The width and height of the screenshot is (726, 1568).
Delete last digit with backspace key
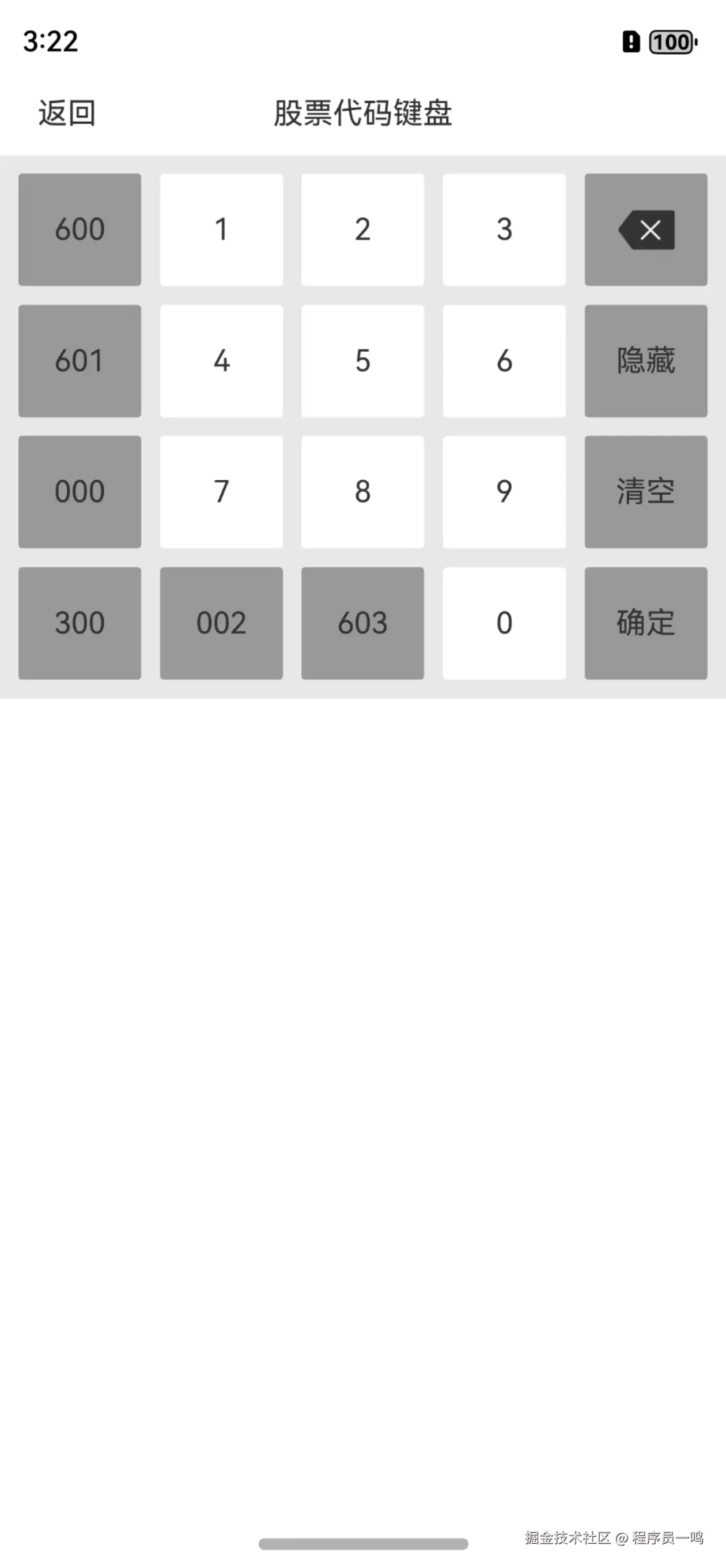tap(646, 229)
